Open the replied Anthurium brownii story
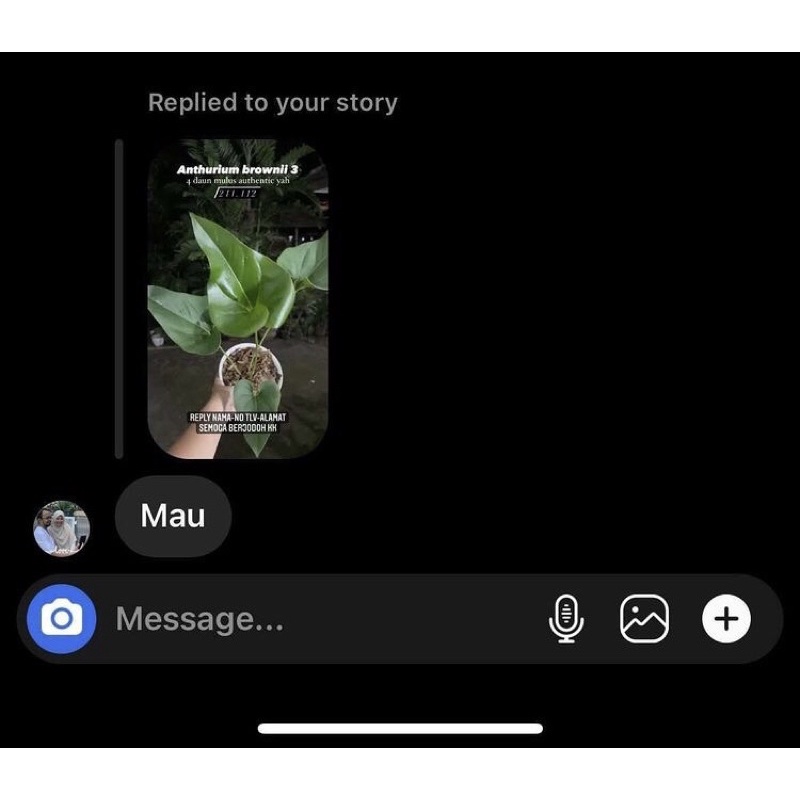Screen dimensions: 800x800 coord(238,299)
